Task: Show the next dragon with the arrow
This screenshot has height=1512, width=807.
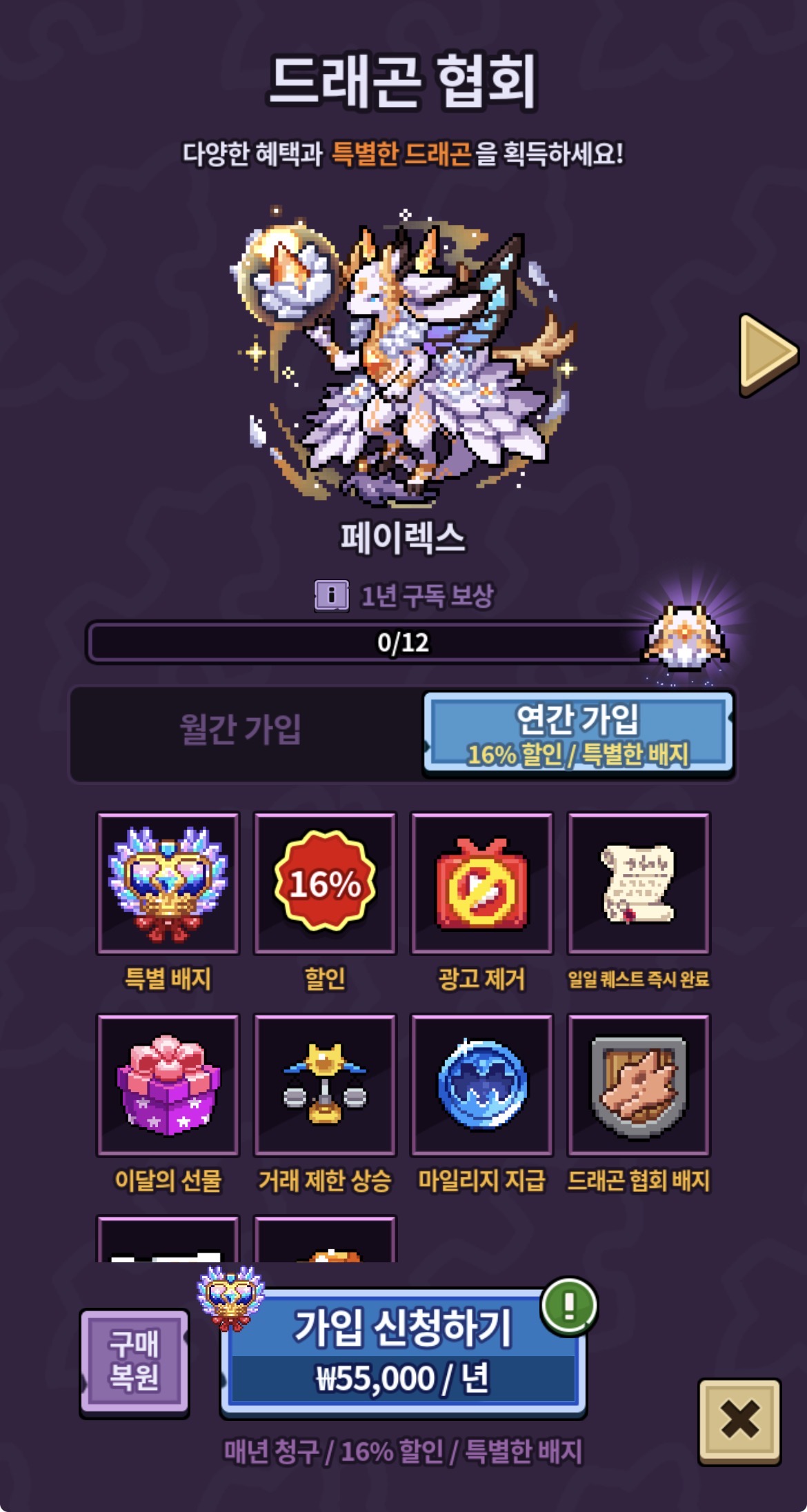Action: tap(767, 355)
